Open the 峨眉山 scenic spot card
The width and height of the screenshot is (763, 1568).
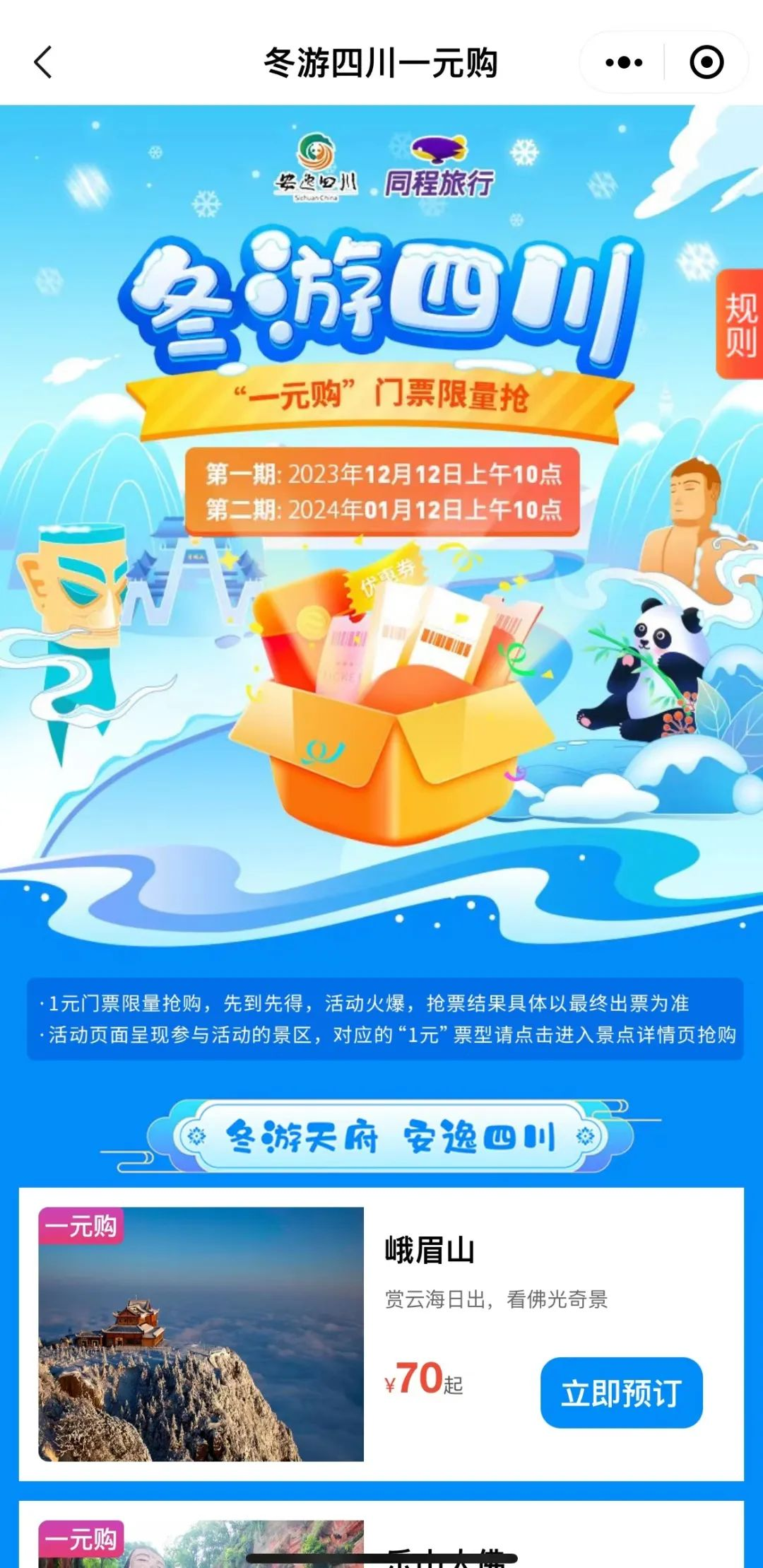pos(201,1333)
